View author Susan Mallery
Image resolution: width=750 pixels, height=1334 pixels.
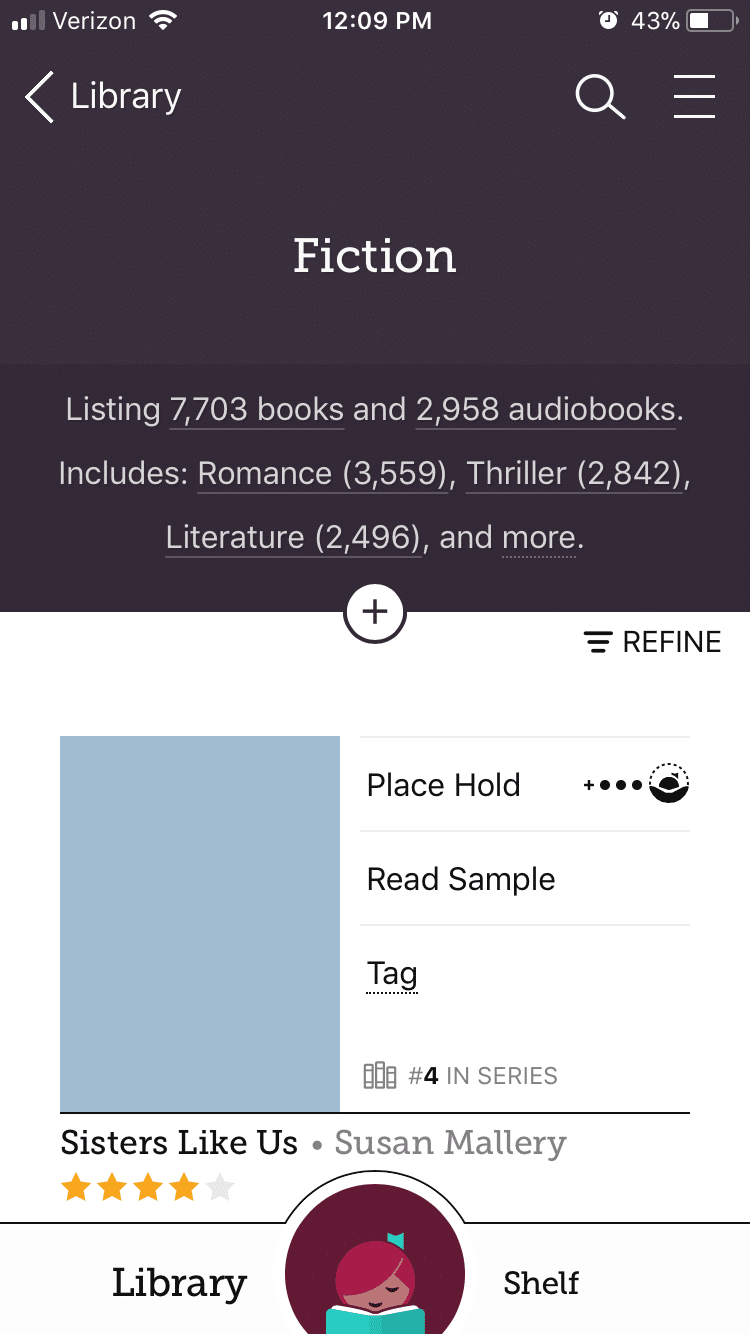tap(450, 1142)
